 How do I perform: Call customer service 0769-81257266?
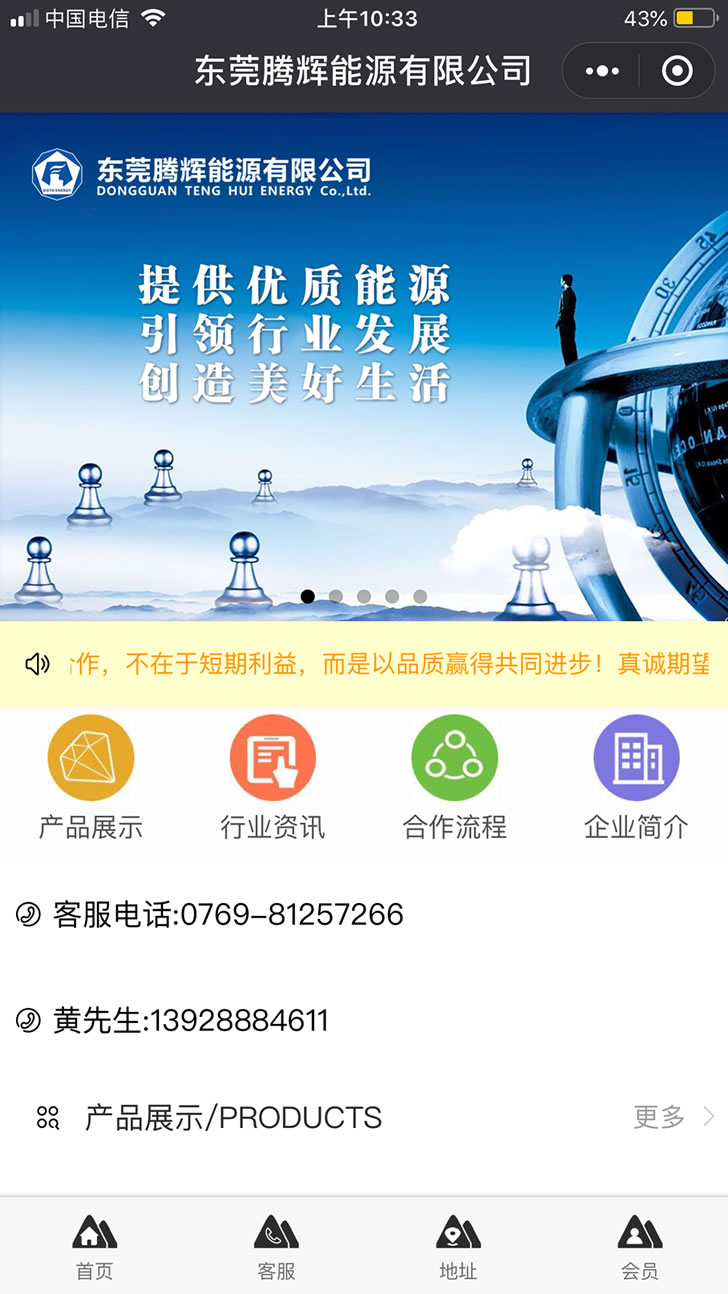tap(228, 914)
